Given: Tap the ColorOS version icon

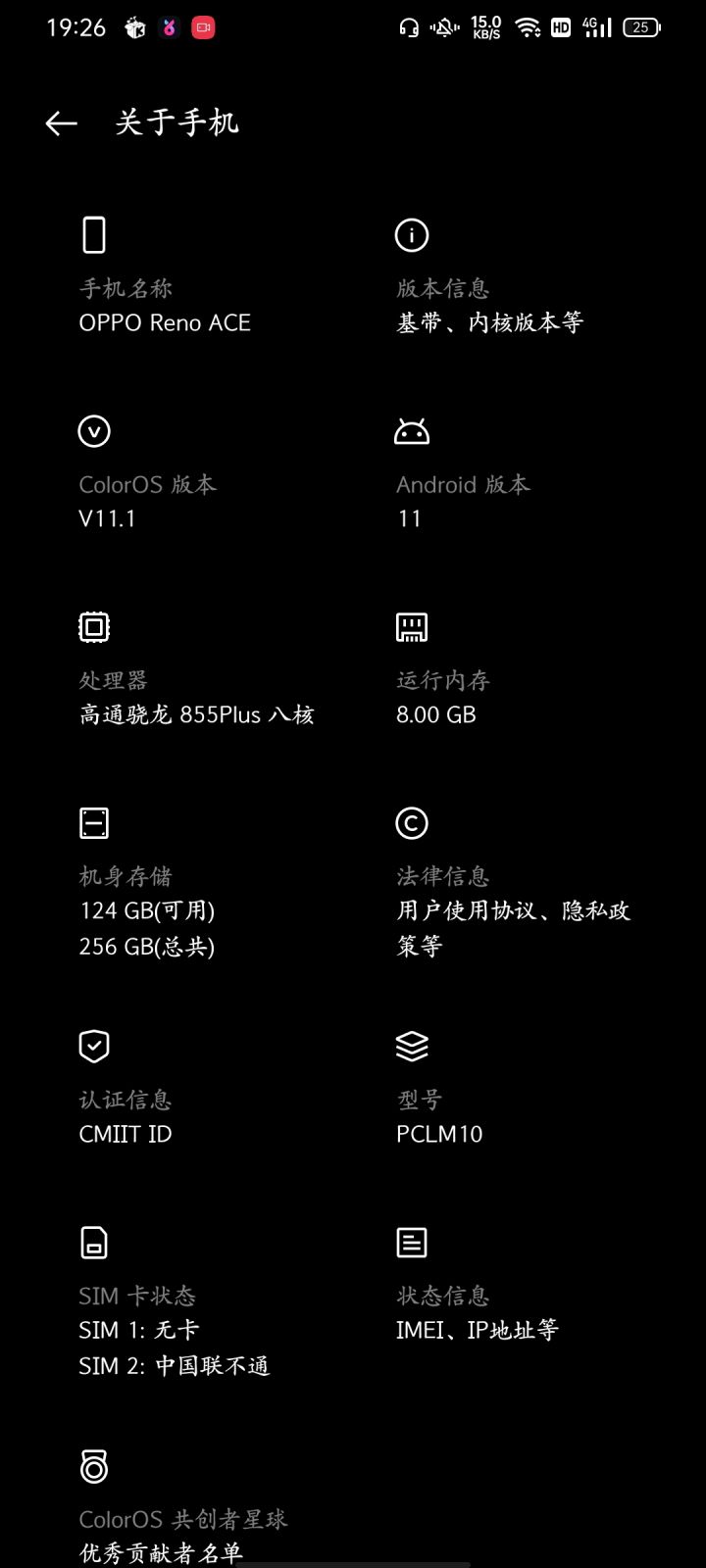Looking at the screenshot, I should coord(93,431).
